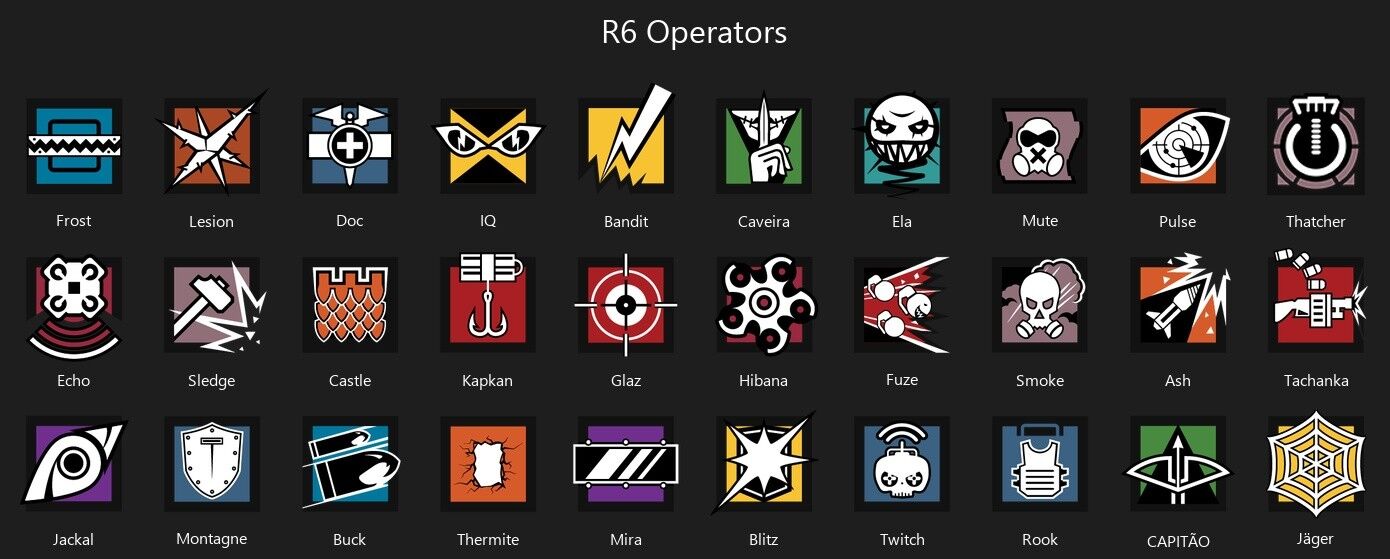Select Ela from the grid
The height and width of the screenshot is (559, 1390).
[x=902, y=146]
